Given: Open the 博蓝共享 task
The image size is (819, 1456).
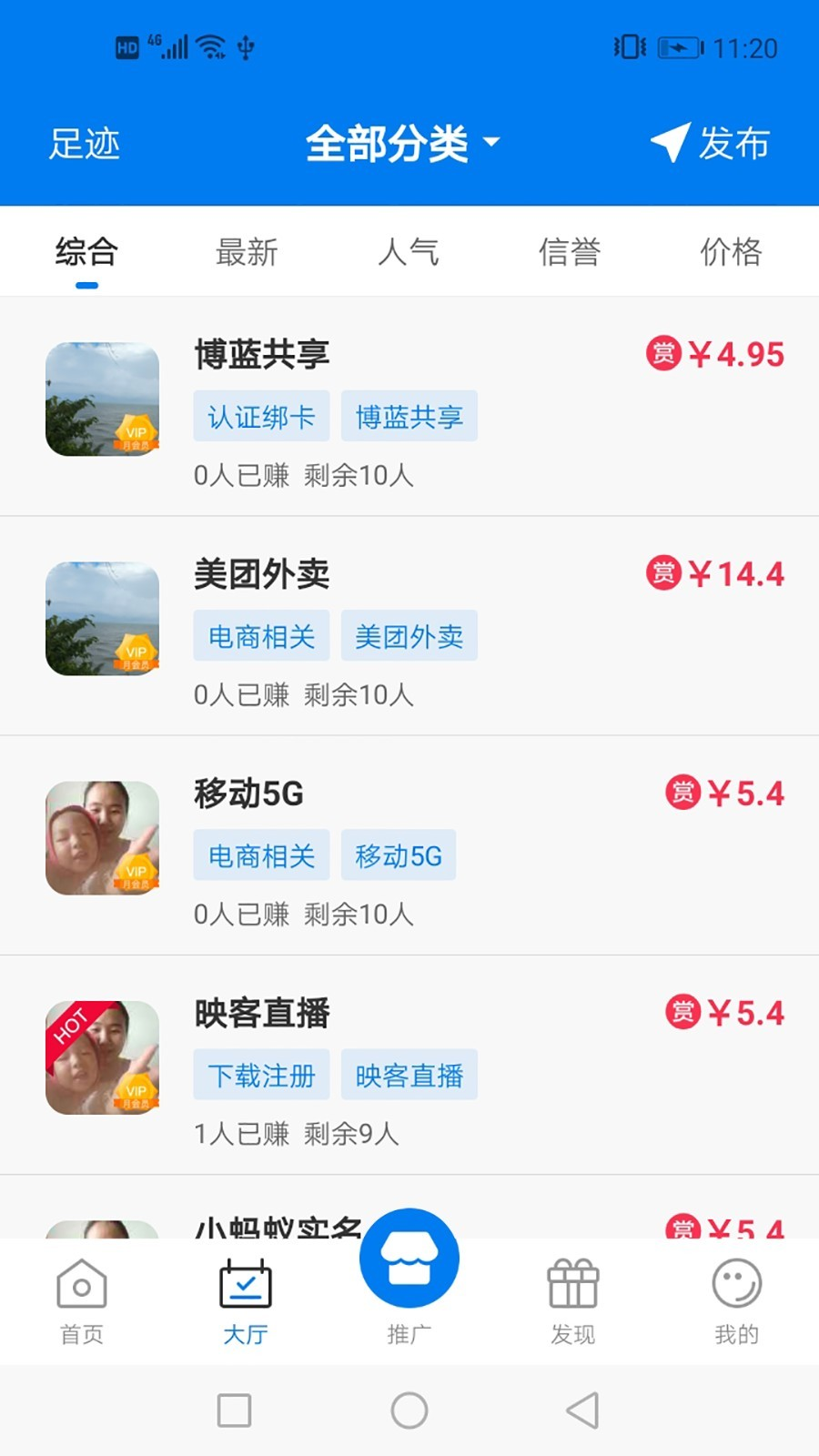Looking at the screenshot, I should pos(409,406).
